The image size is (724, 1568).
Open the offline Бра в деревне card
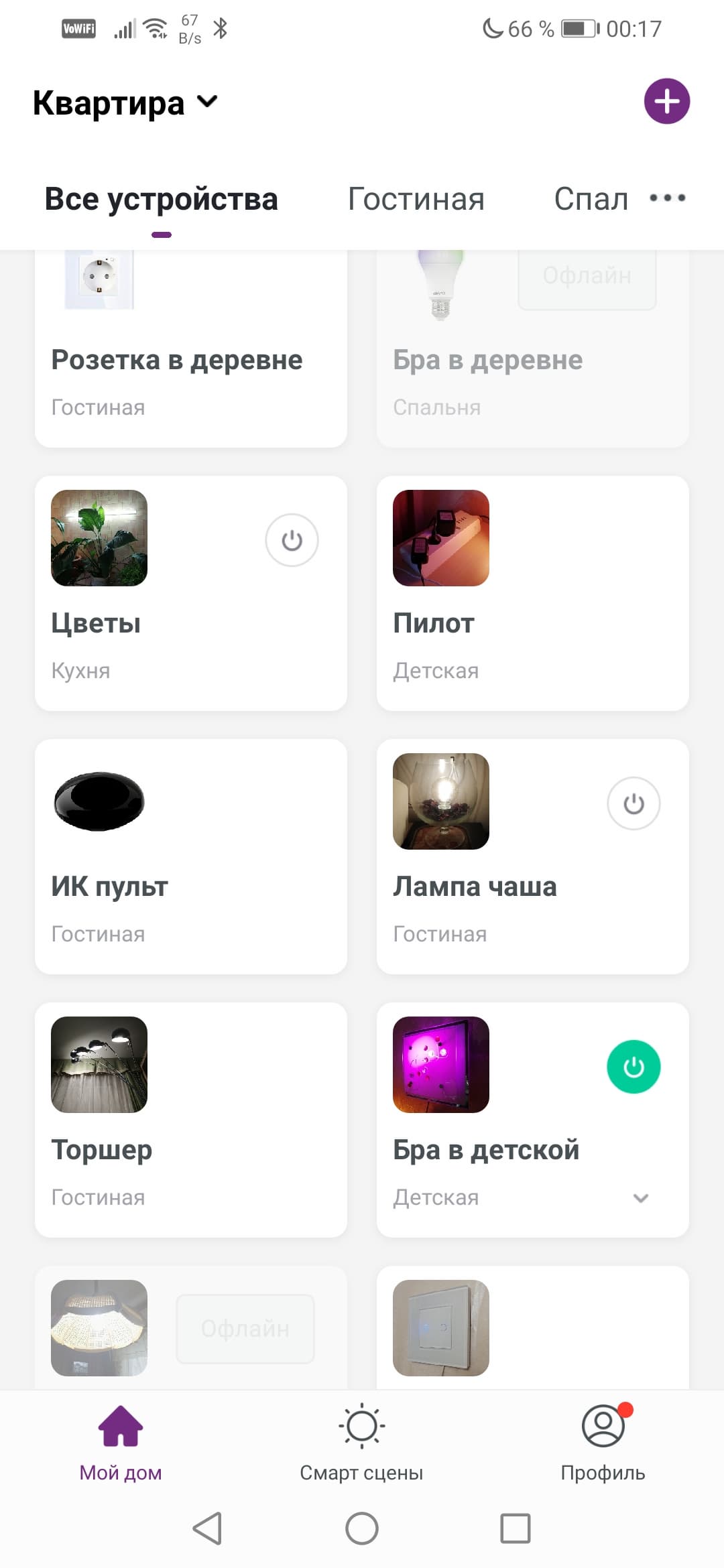(x=532, y=362)
